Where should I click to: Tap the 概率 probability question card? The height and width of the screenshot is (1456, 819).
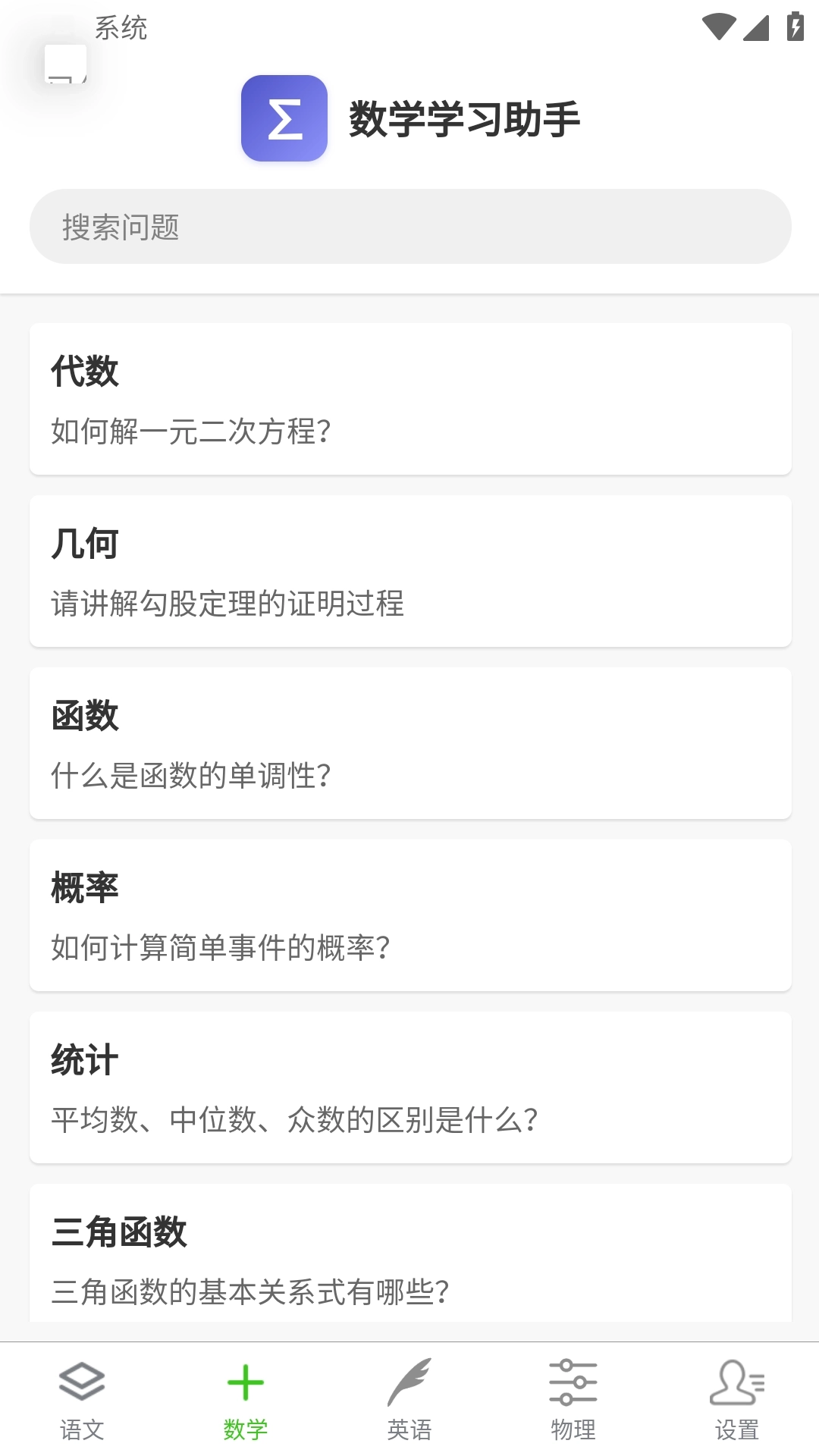[409, 914]
